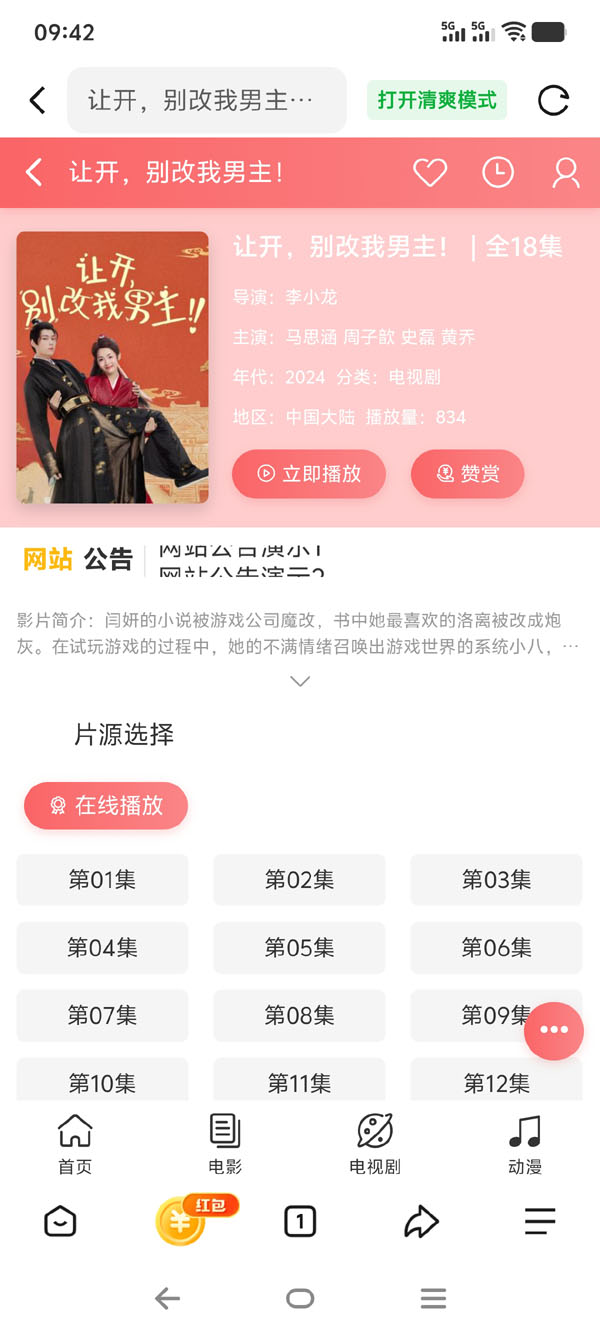This screenshot has height=1333, width=600.
Task: Tap 打开清爽模式 button
Action: pyautogui.click(x=437, y=100)
